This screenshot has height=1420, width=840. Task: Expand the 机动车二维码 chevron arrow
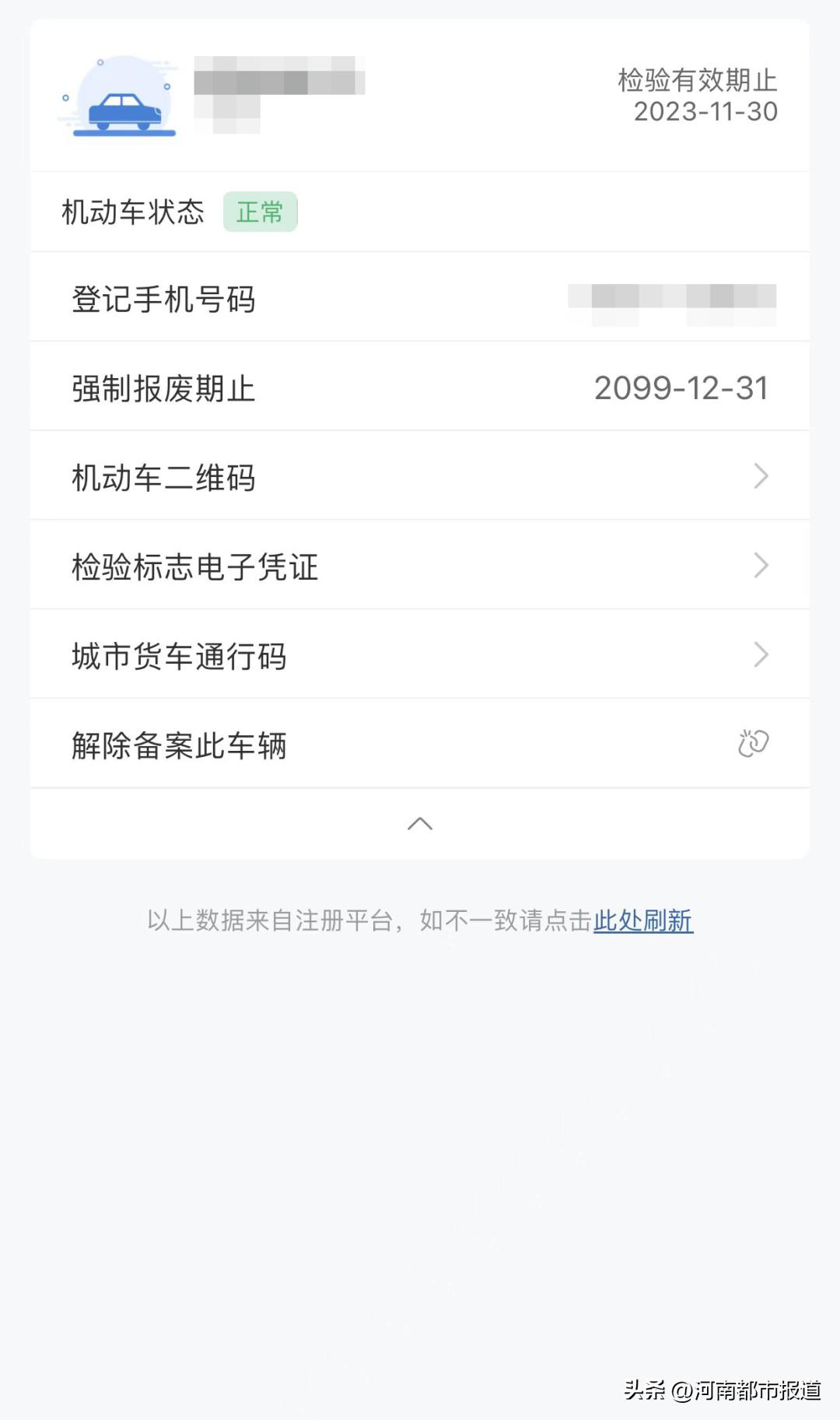tap(761, 475)
